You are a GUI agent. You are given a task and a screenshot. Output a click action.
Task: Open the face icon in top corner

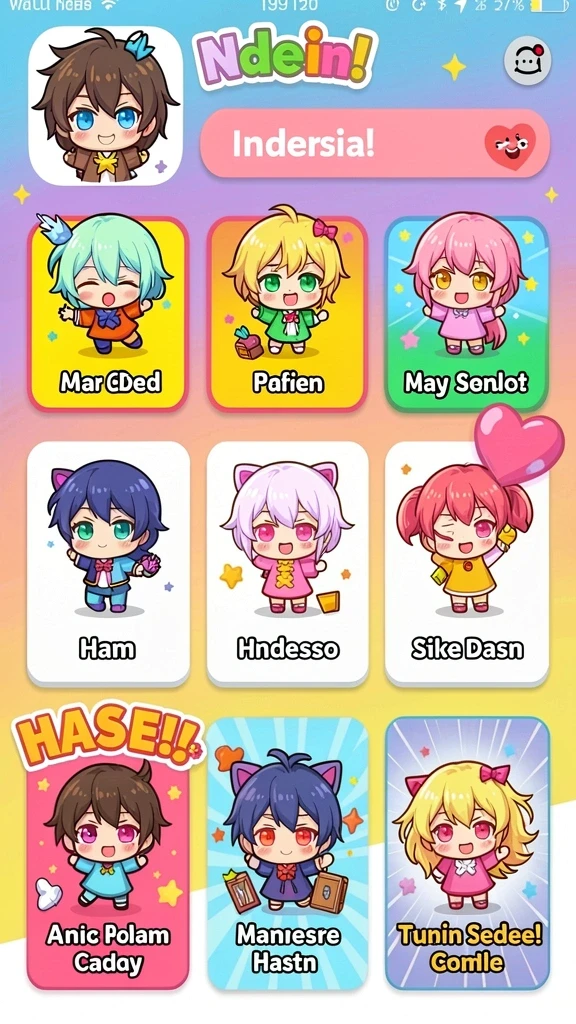(528, 61)
